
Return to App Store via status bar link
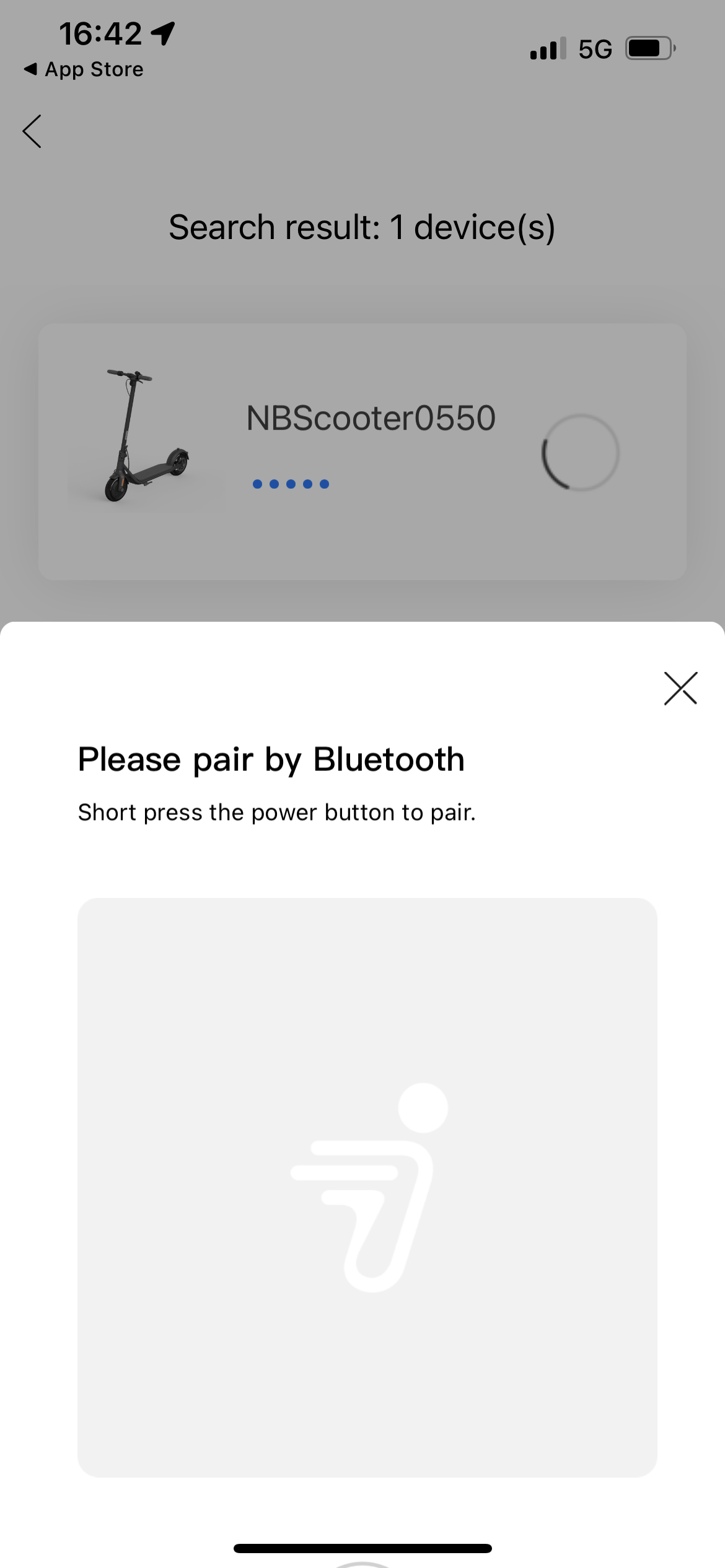[84, 69]
